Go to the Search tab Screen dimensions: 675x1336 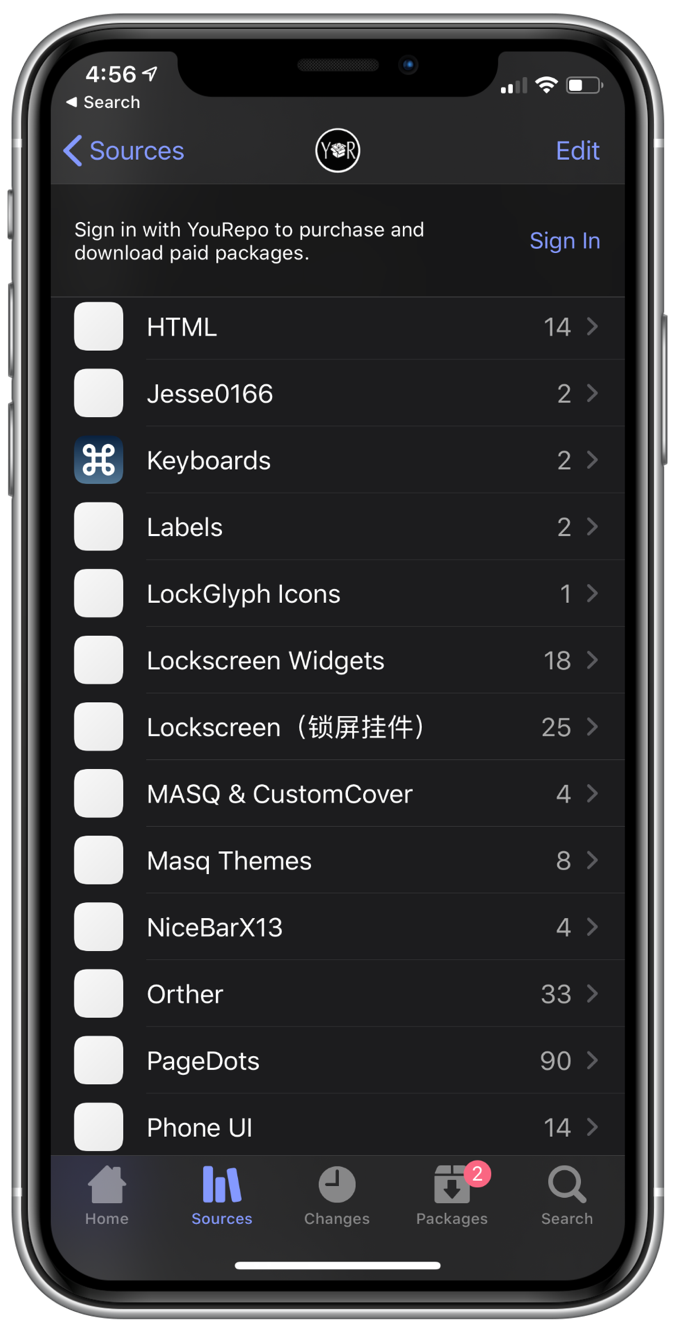pos(567,1196)
